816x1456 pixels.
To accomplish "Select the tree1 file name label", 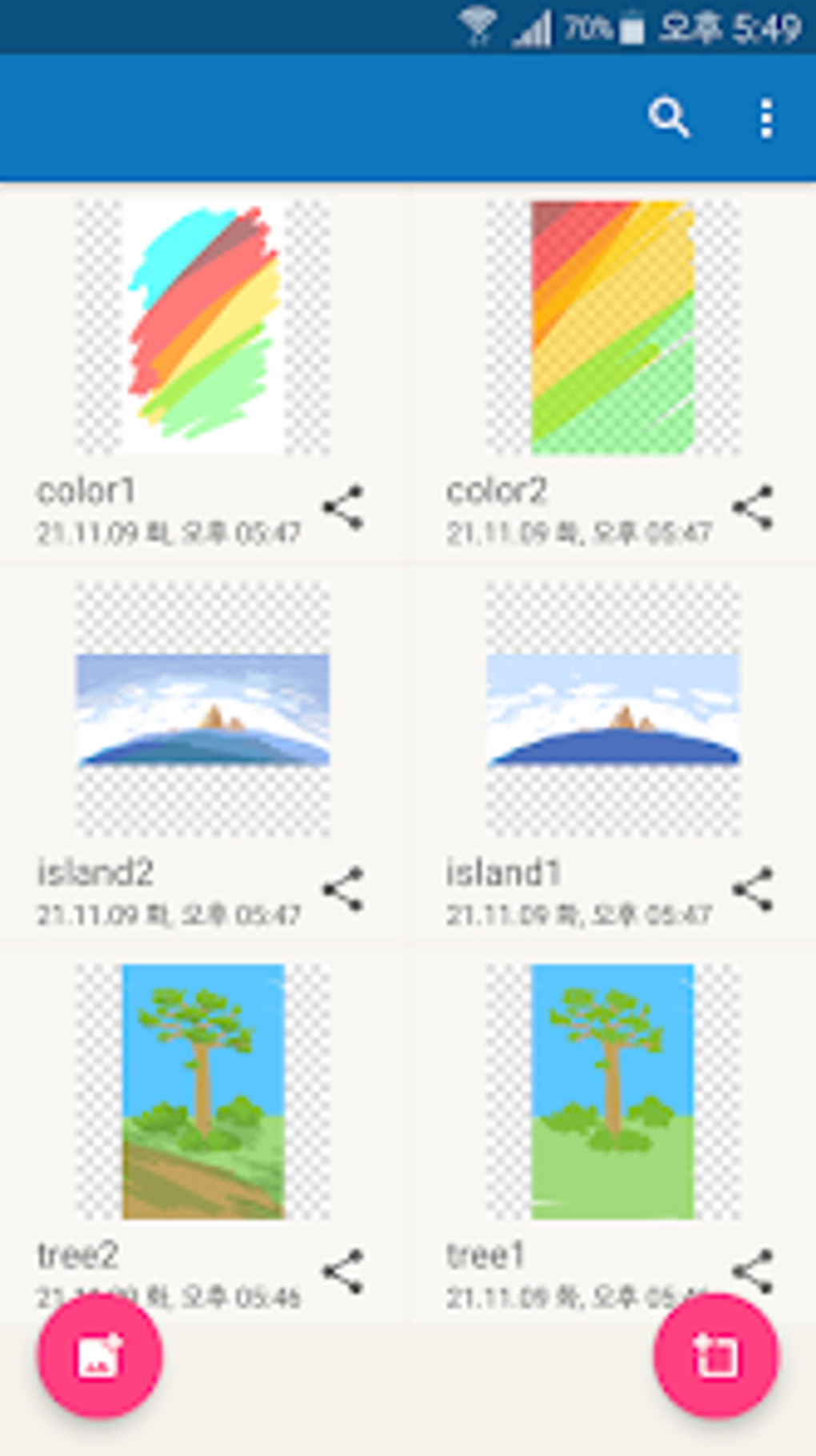I will point(488,1255).
